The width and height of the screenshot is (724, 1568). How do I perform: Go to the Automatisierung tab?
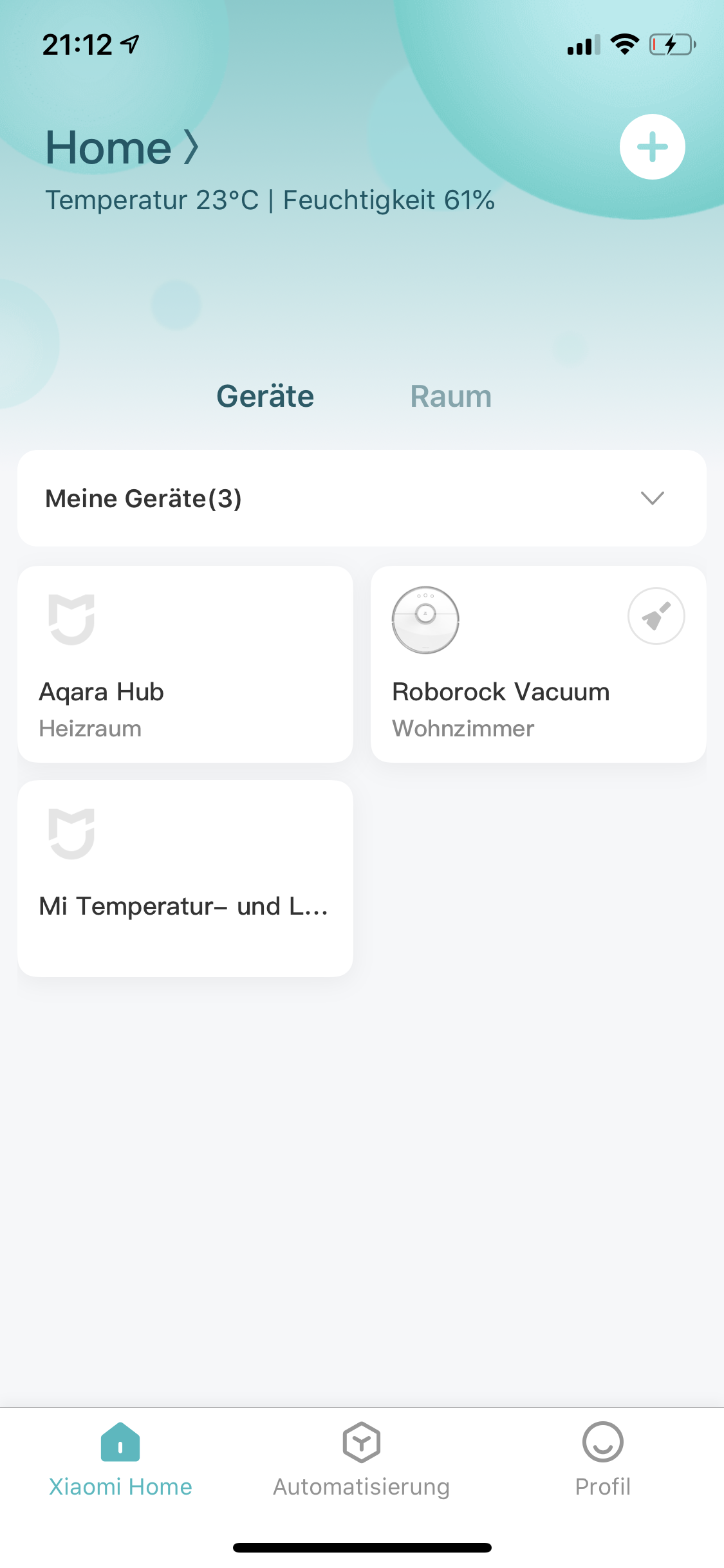coord(362,1460)
